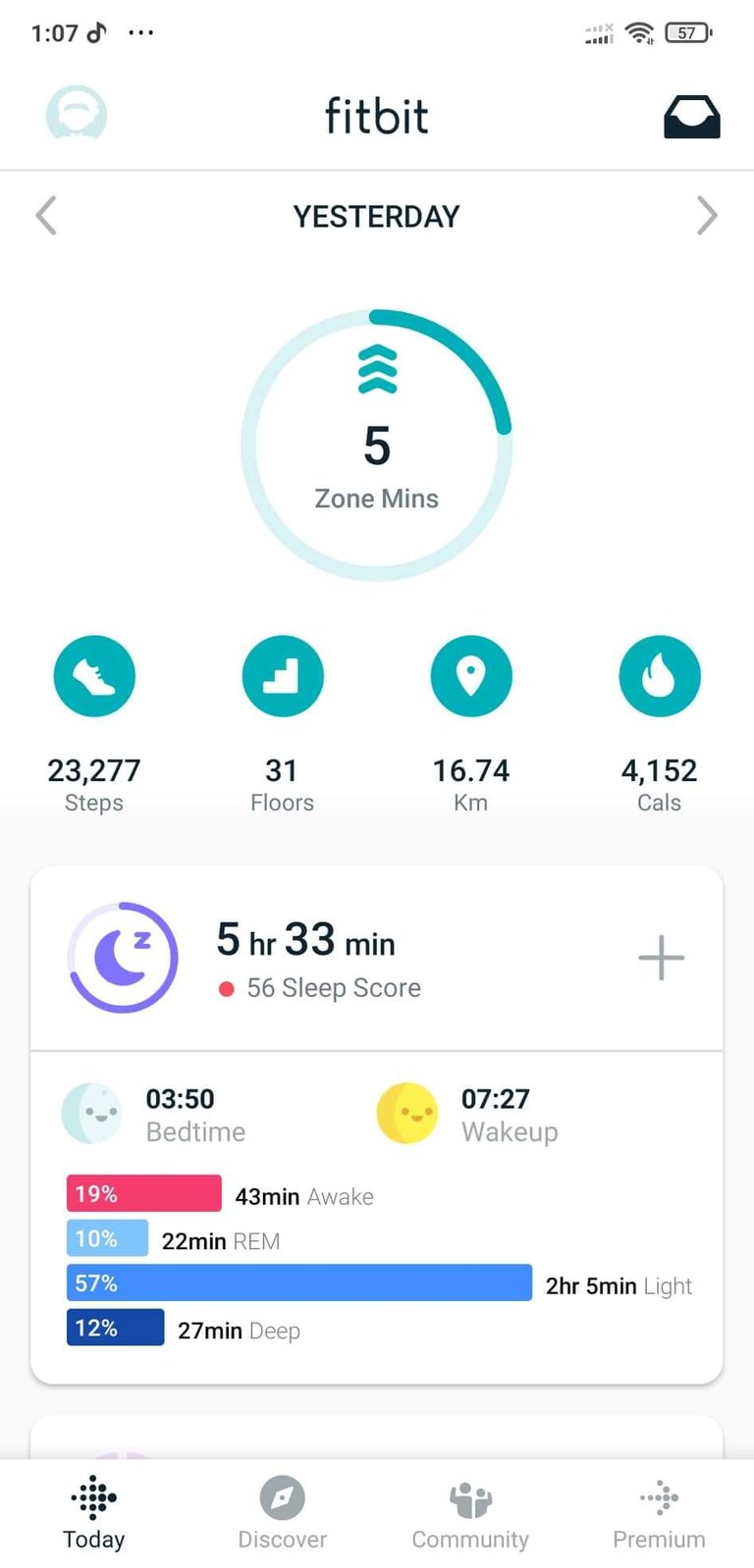This screenshot has width=754, height=1568.
Task: Switch to the Discover tab
Action: tap(282, 1512)
